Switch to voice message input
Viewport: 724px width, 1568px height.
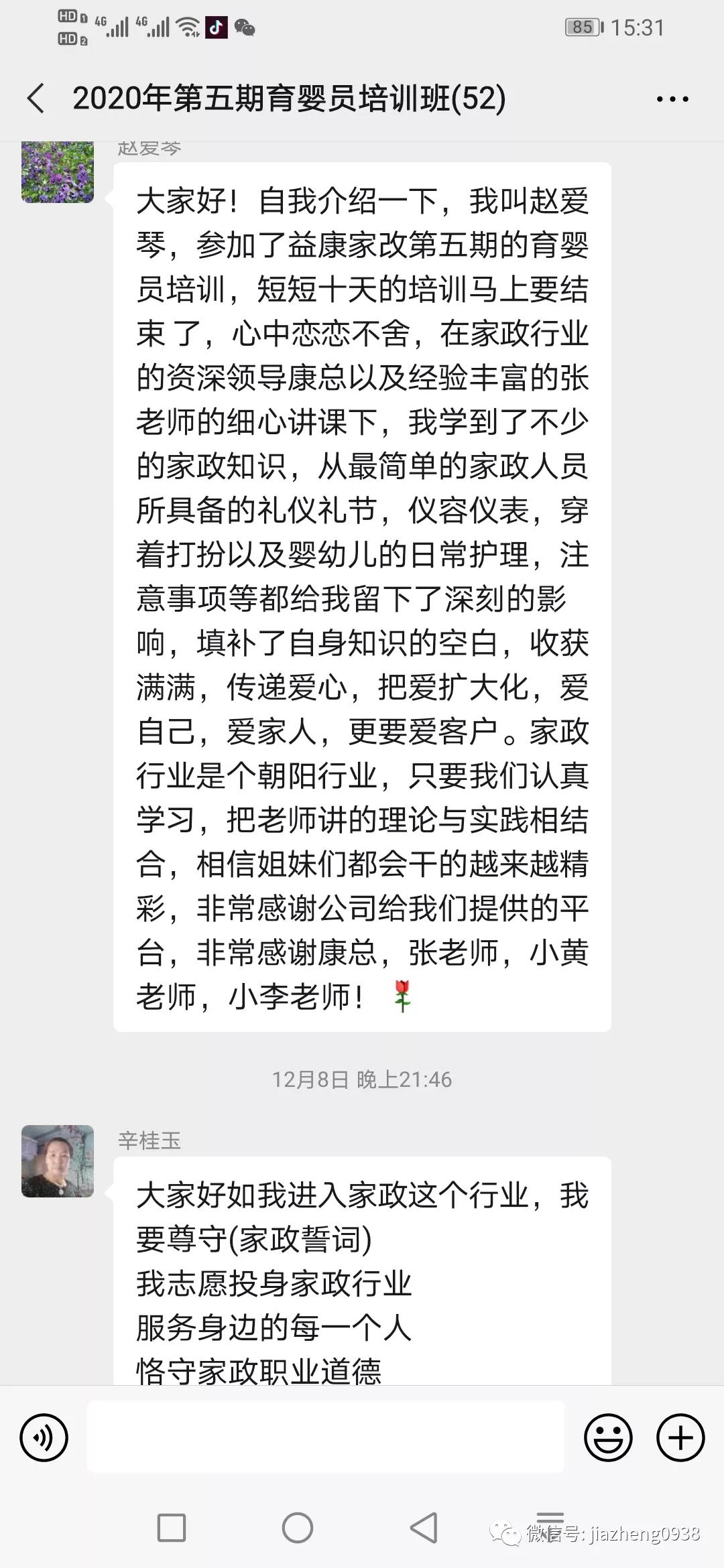pos(44,1437)
